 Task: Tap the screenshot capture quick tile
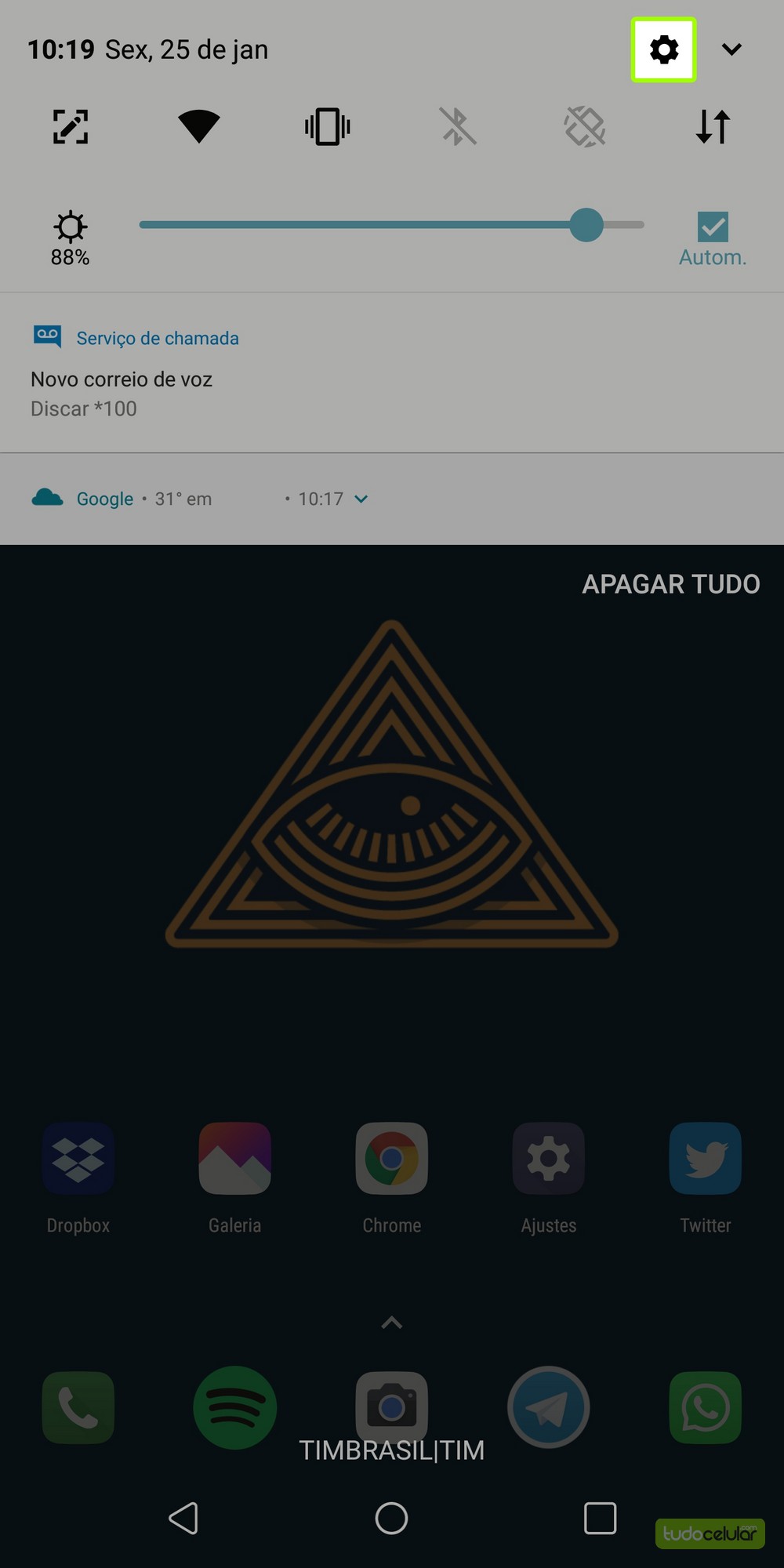[x=71, y=126]
